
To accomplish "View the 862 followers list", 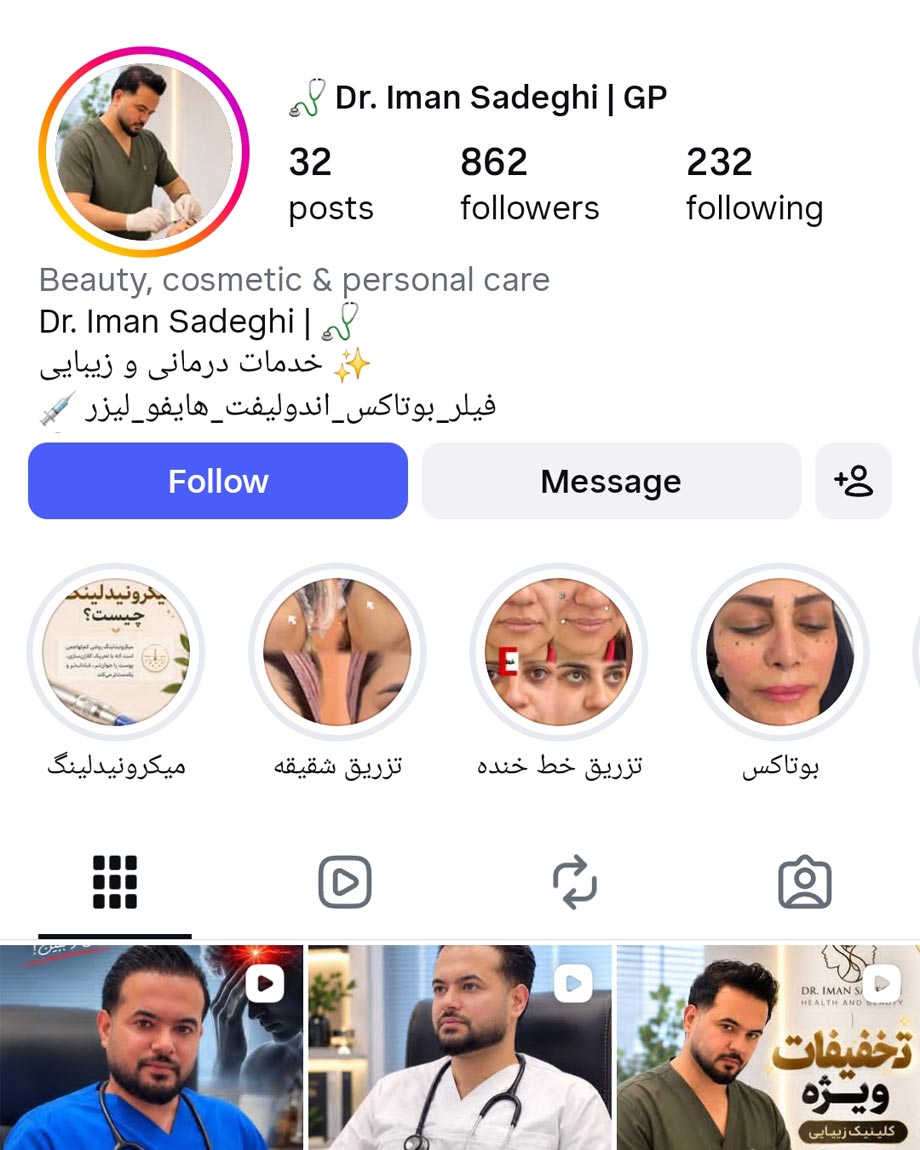I will pos(530,183).
